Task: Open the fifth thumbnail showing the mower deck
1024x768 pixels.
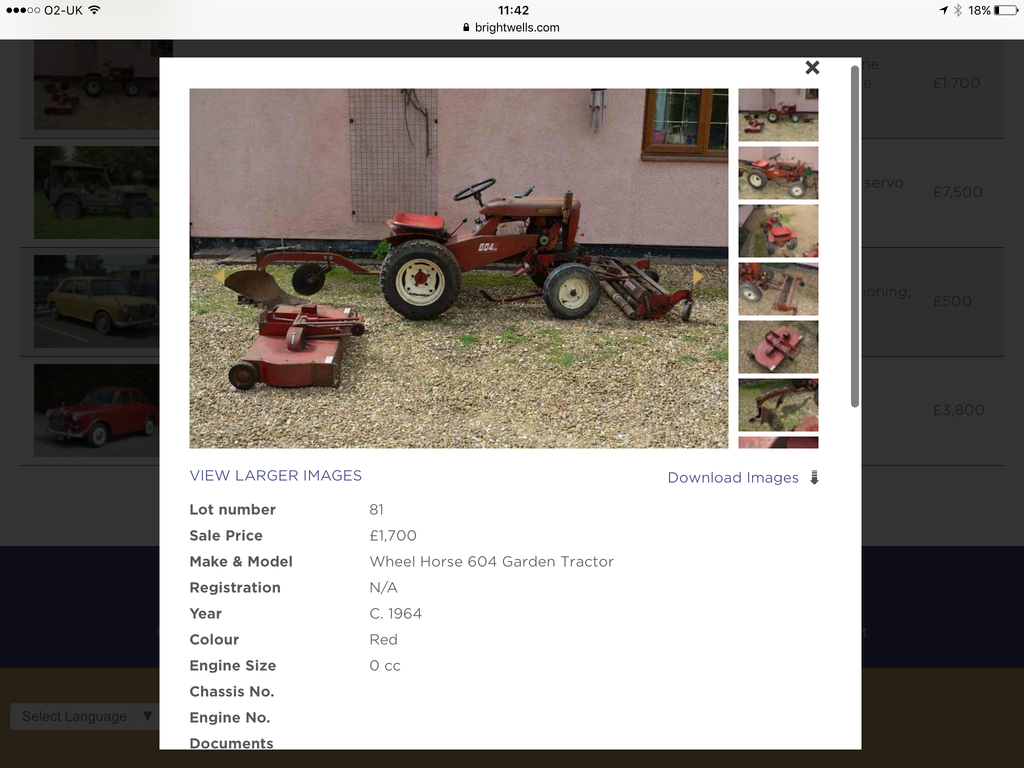Action: (778, 347)
